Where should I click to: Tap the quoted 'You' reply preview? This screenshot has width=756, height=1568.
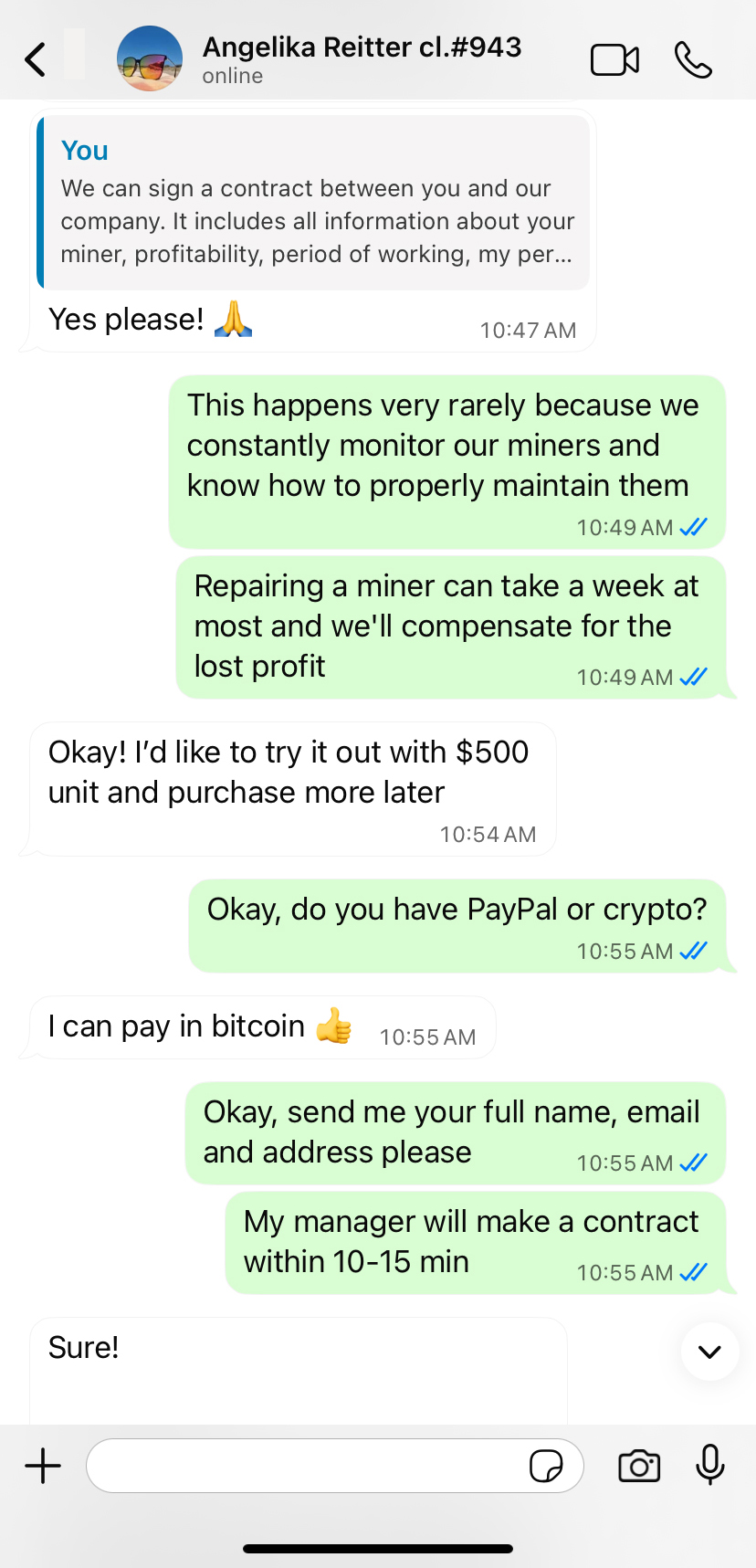coord(313,202)
